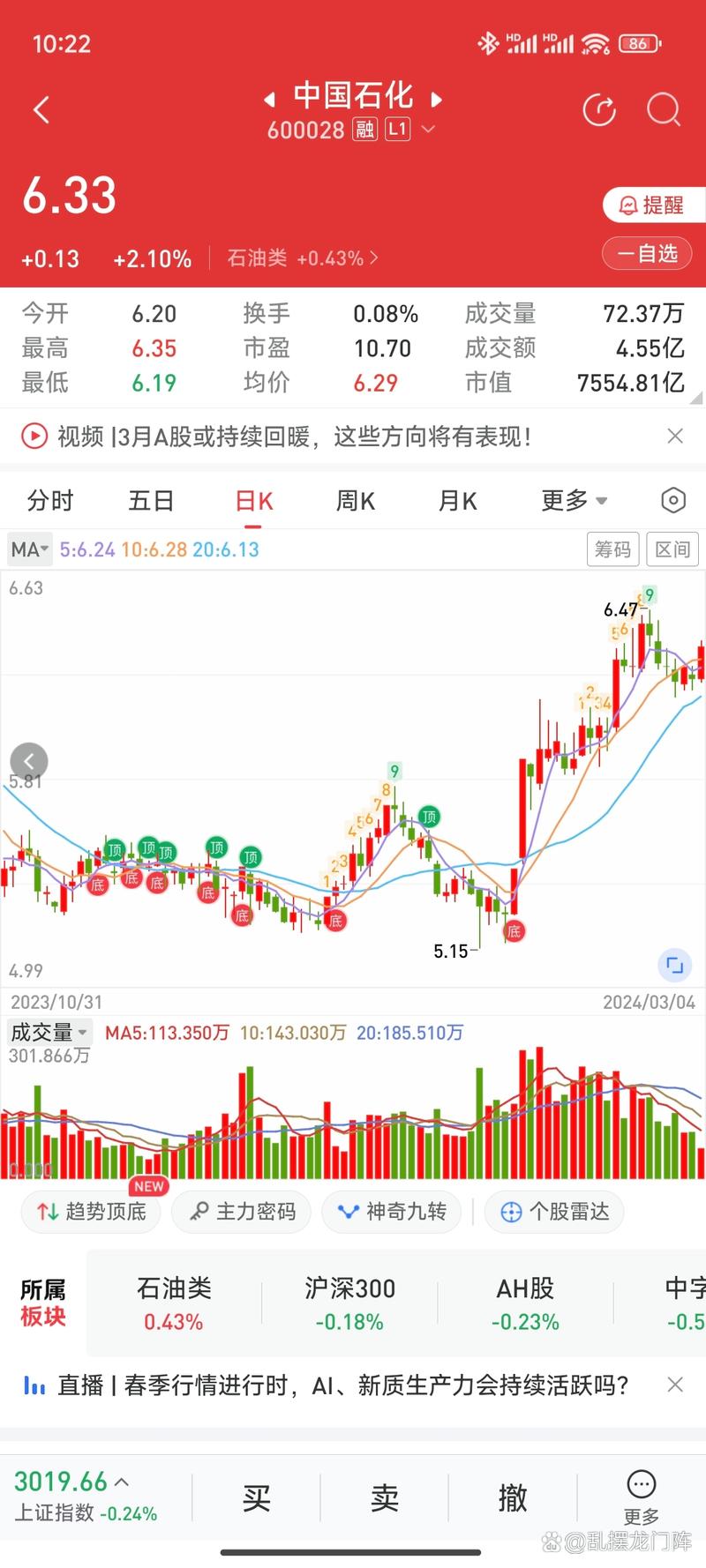Open the search icon at top right

663,109
